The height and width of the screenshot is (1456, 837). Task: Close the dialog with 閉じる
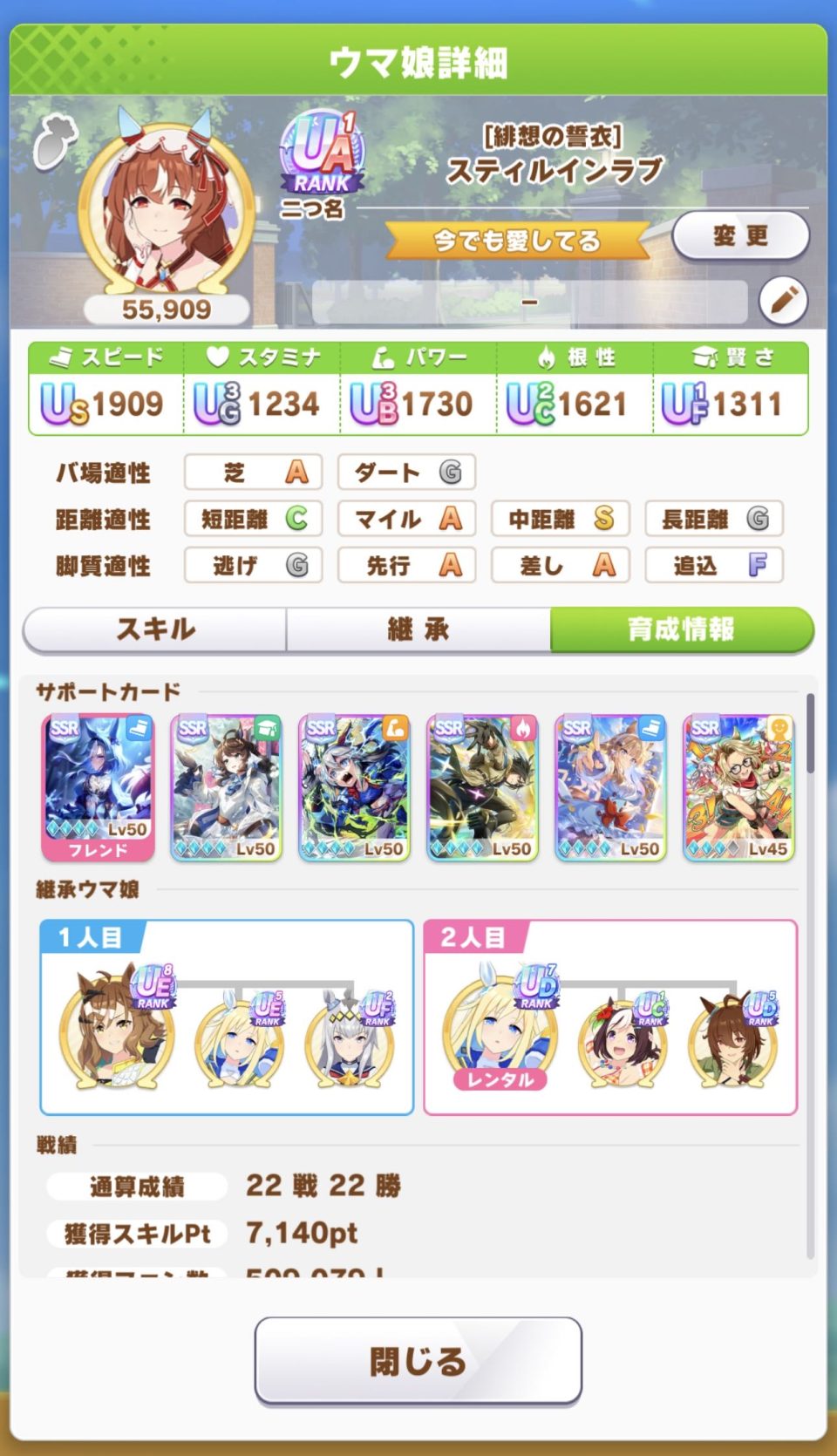[418, 1360]
